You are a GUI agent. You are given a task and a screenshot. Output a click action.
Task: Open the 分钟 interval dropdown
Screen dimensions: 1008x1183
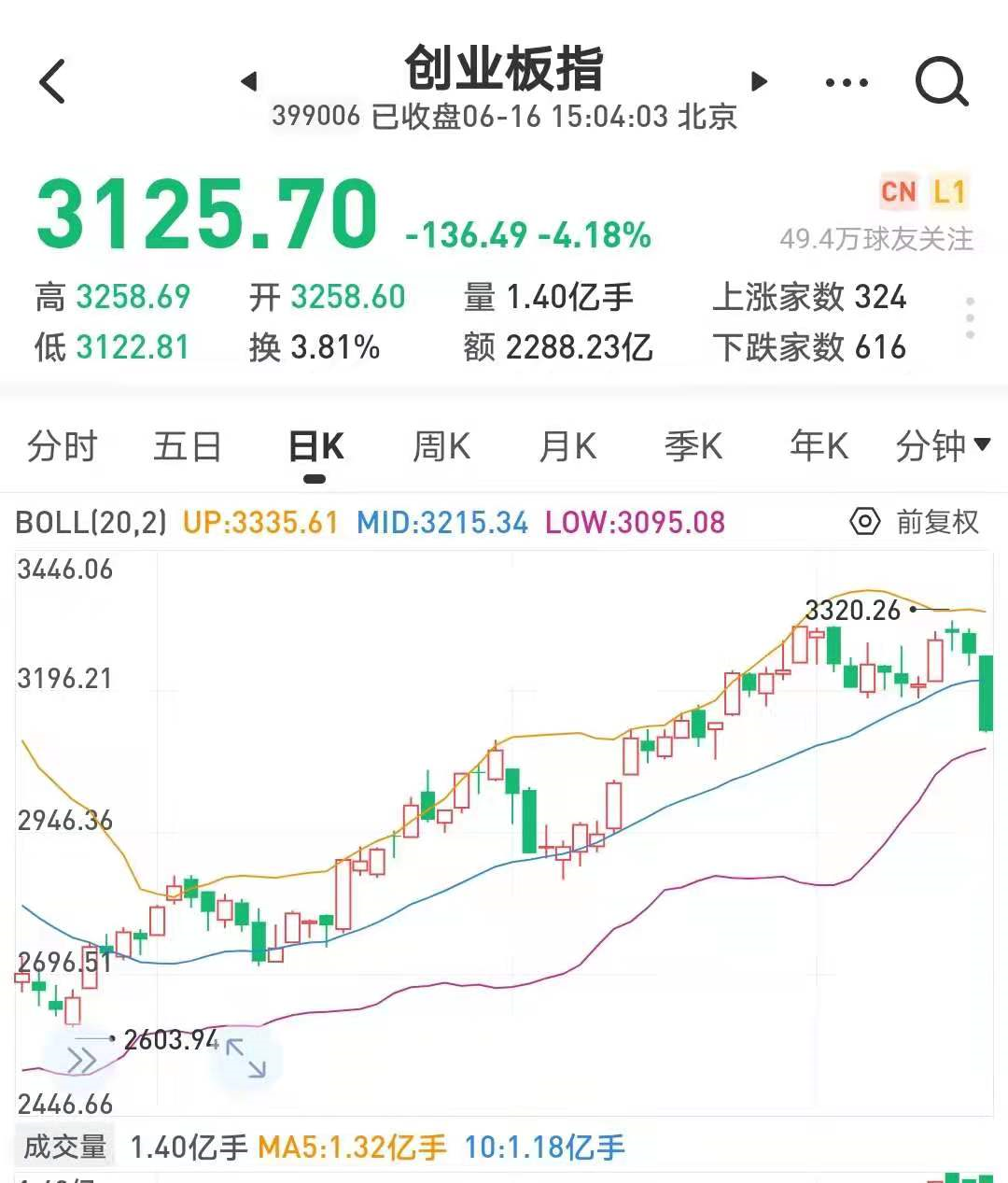(x=942, y=446)
